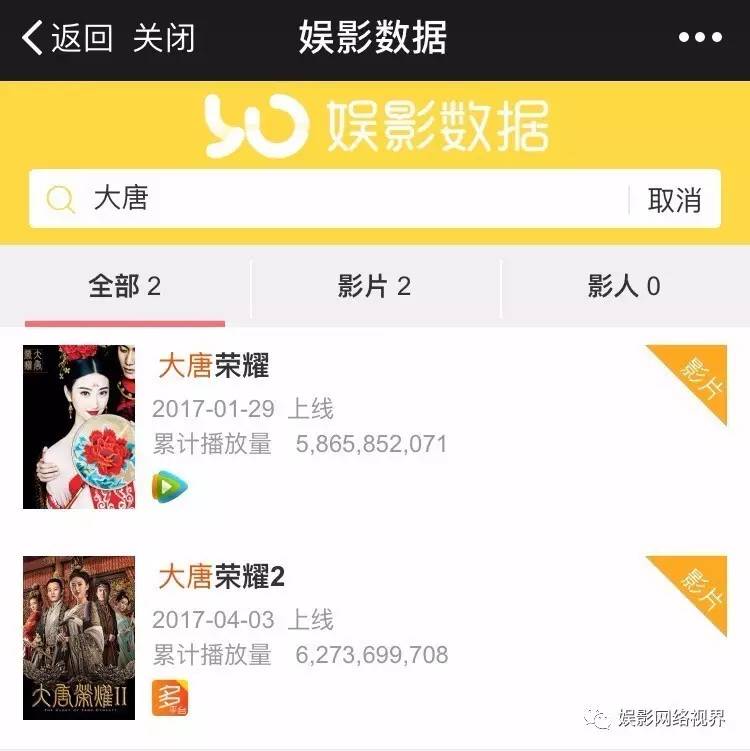The image size is (750, 751).
Task: Close the page using 关闭
Action: (164, 39)
